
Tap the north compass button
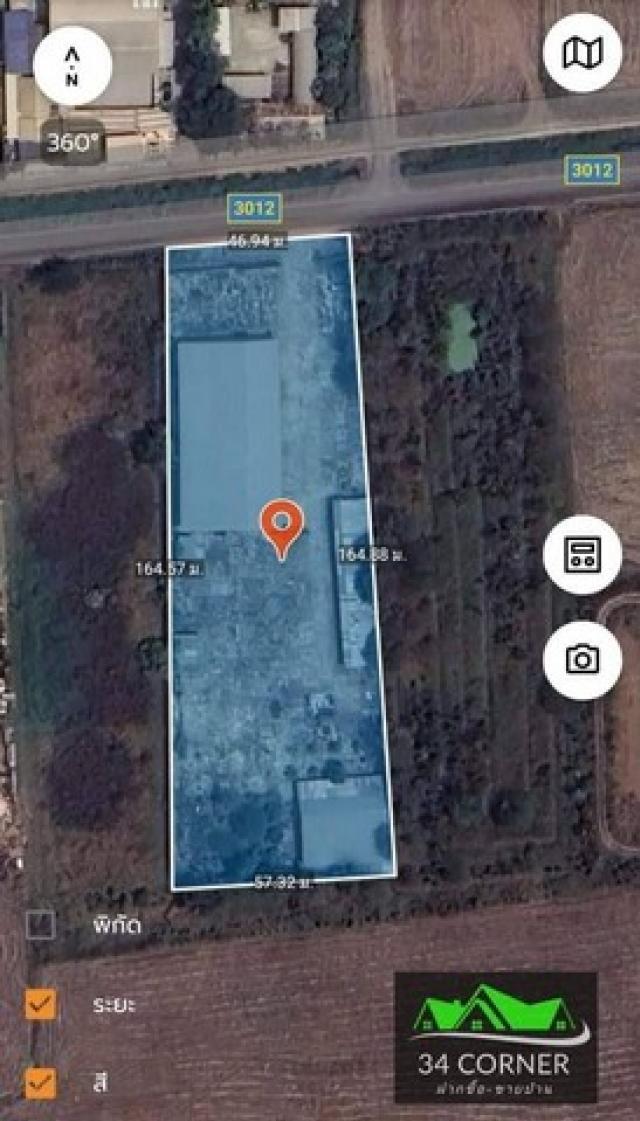tap(72, 65)
